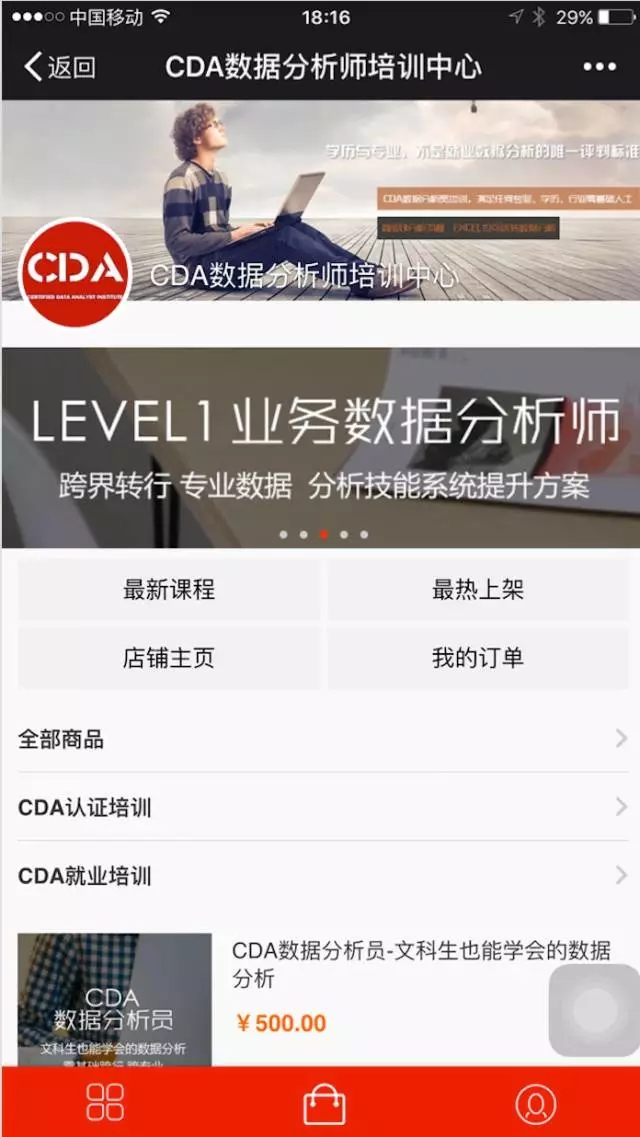Switch to the shopping bag tab

pos(324,1103)
